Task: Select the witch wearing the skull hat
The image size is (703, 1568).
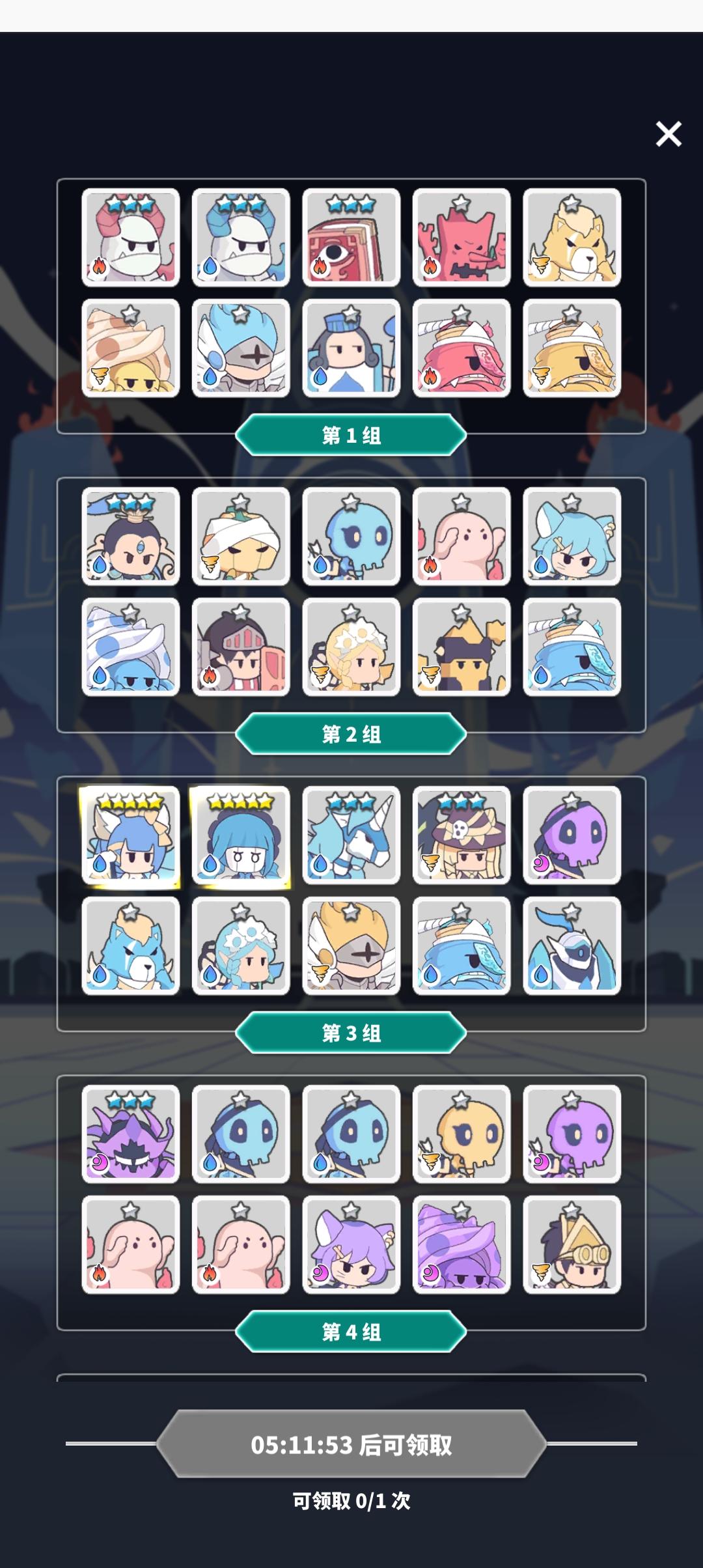Action: pyautogui.click(x=462, y=837)
